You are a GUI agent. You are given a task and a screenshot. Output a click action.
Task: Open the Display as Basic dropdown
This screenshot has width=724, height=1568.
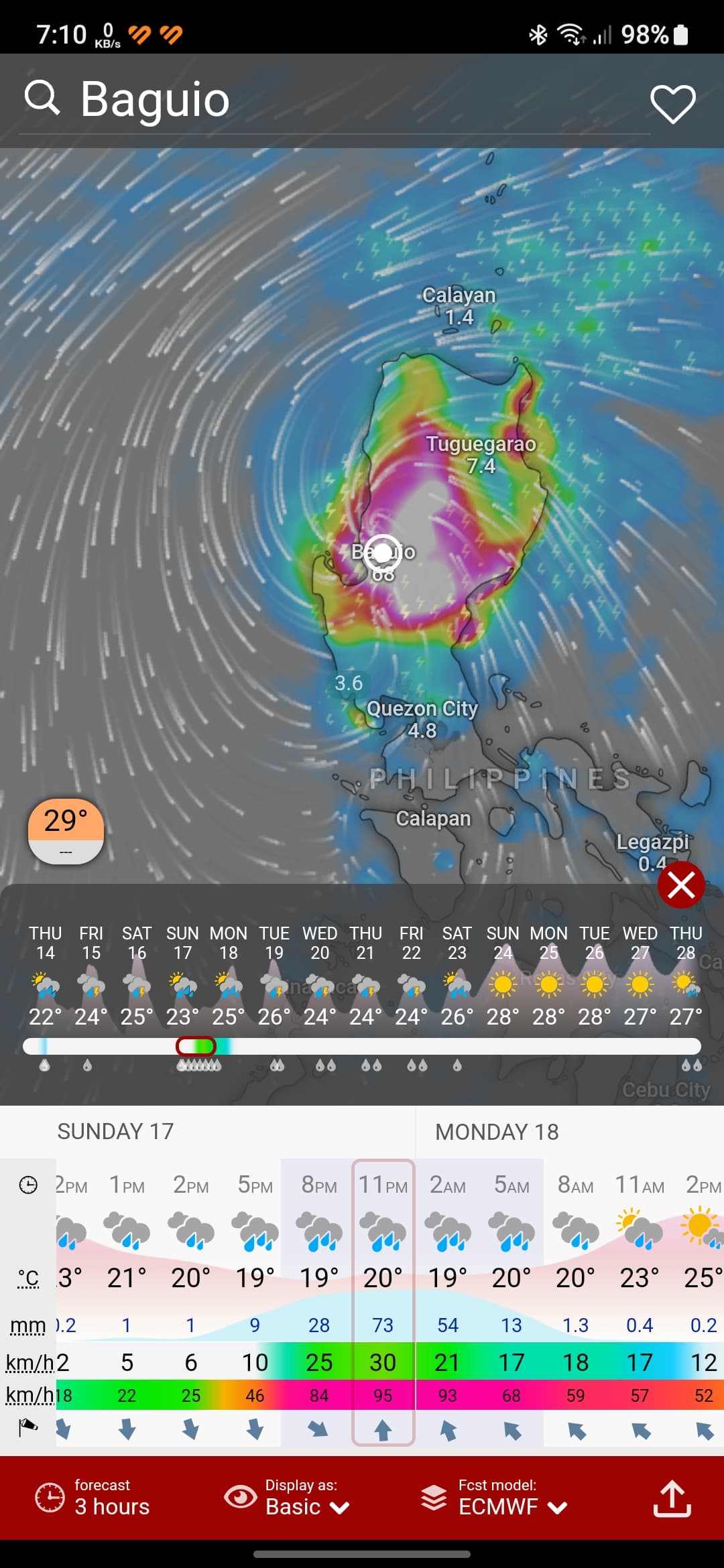pos(288,1498)
